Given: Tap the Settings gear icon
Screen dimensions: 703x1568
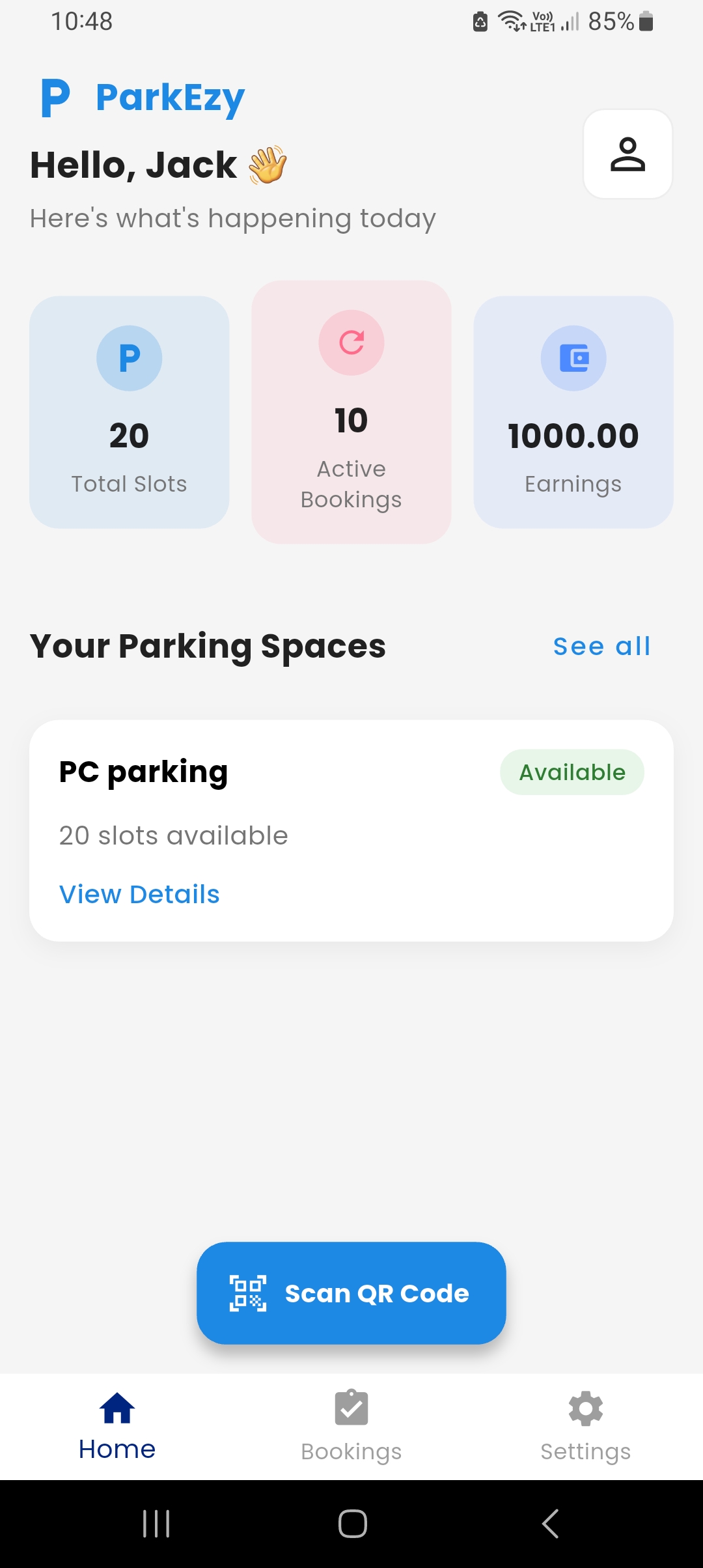Looking at the screenshot, I should [x=585, y=1407].
